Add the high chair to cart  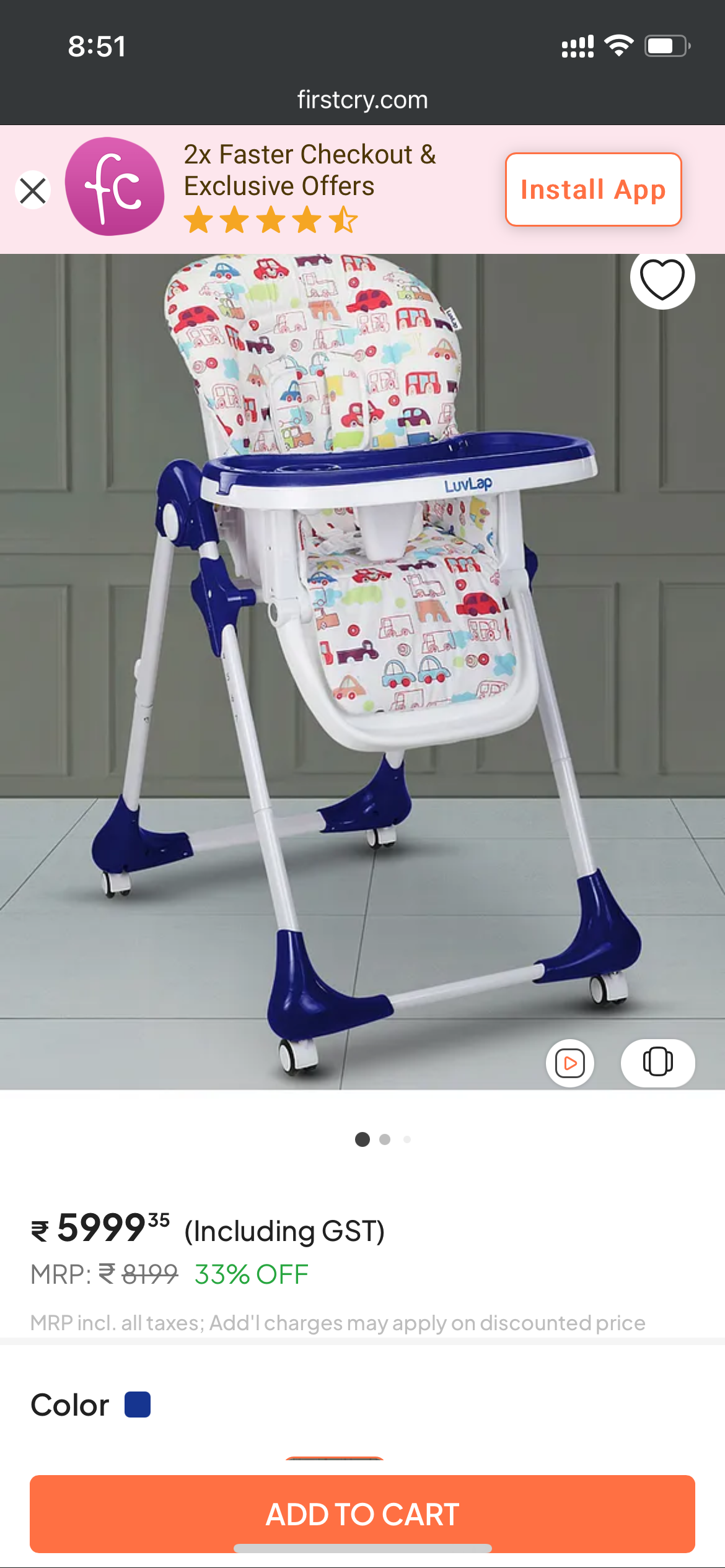(362, 1514)
